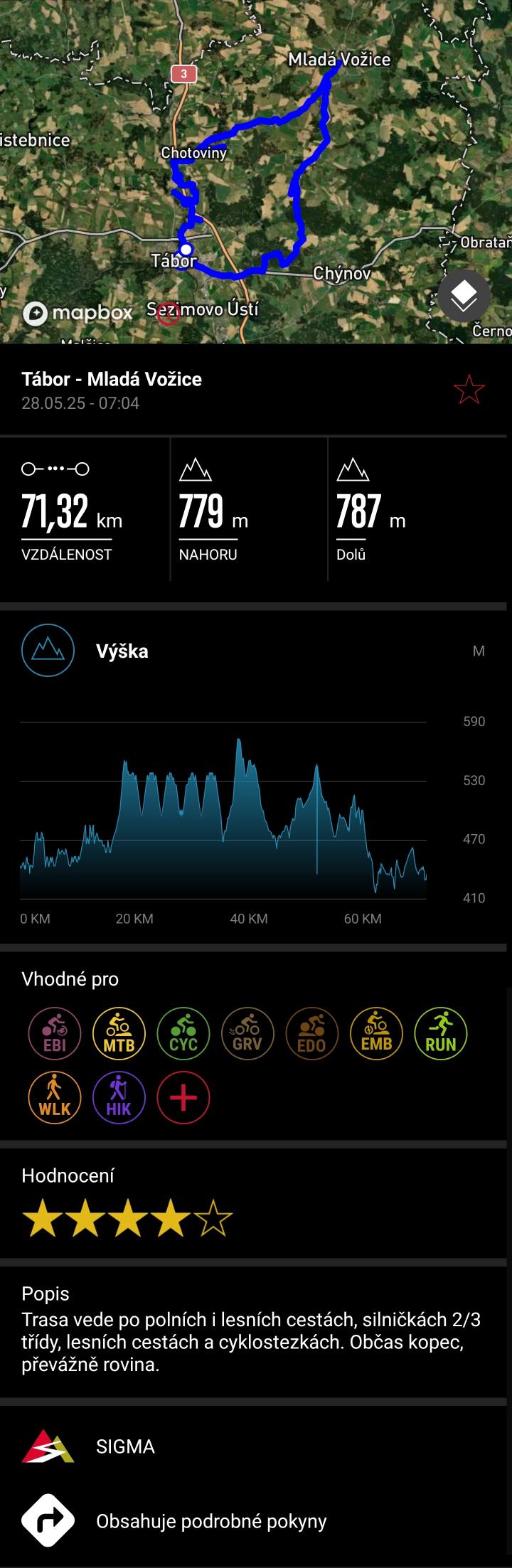This screenshot has width=512, height=1568.
Task: Select the MTB activity badge
Action: [x=119, y=1034]
